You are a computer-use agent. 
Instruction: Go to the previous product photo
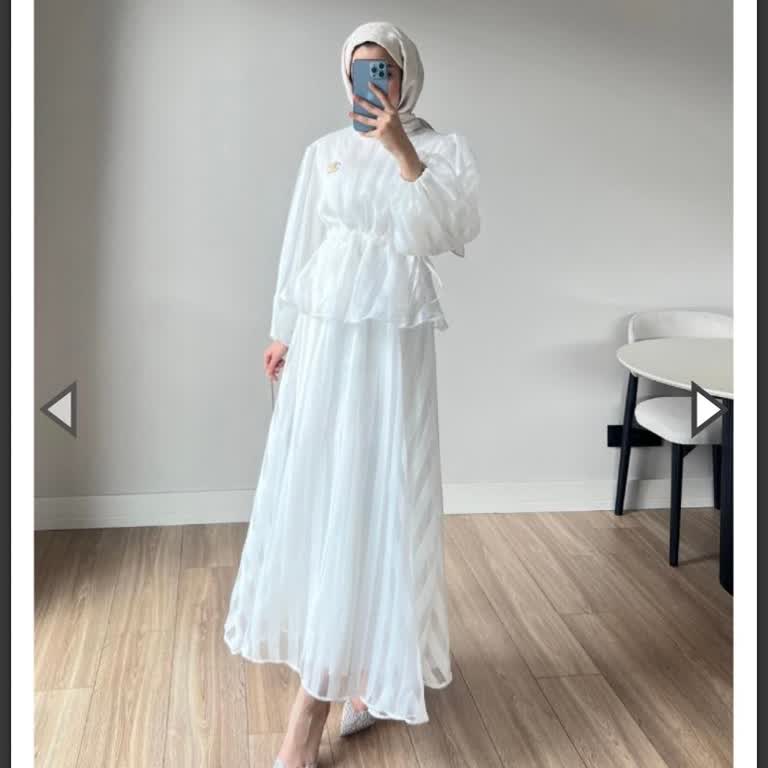point(59,409)
